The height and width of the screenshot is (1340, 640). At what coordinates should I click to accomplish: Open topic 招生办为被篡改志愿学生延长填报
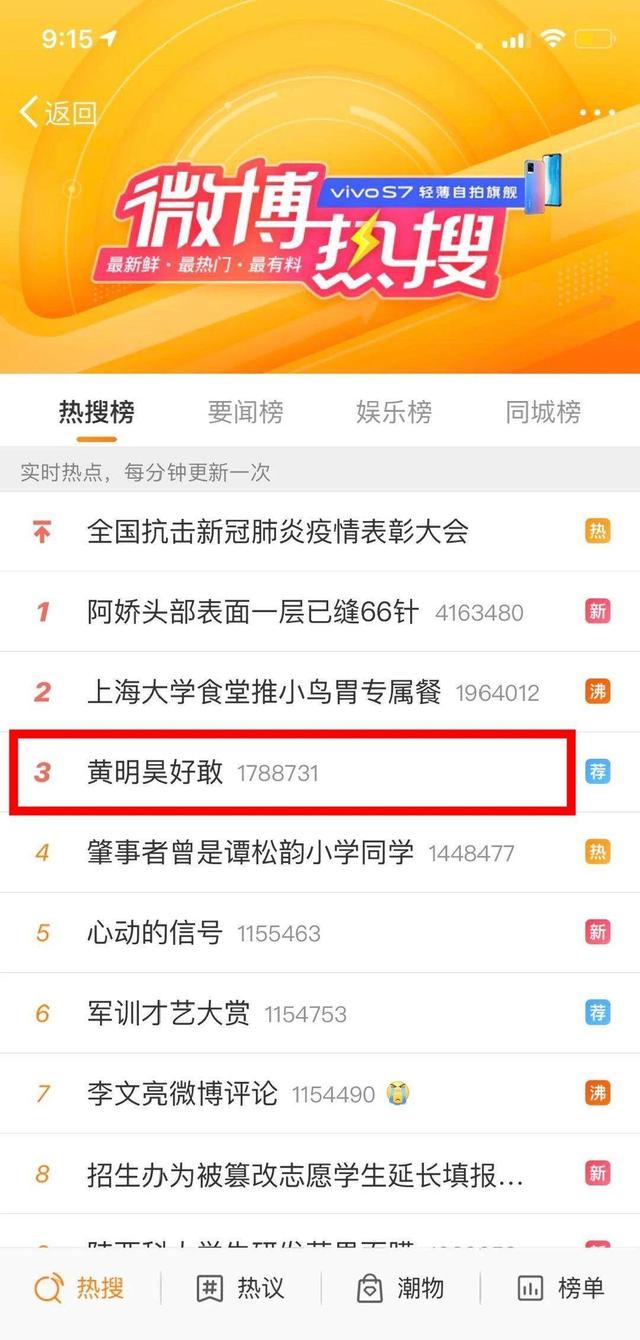[x=320, y=1174]
